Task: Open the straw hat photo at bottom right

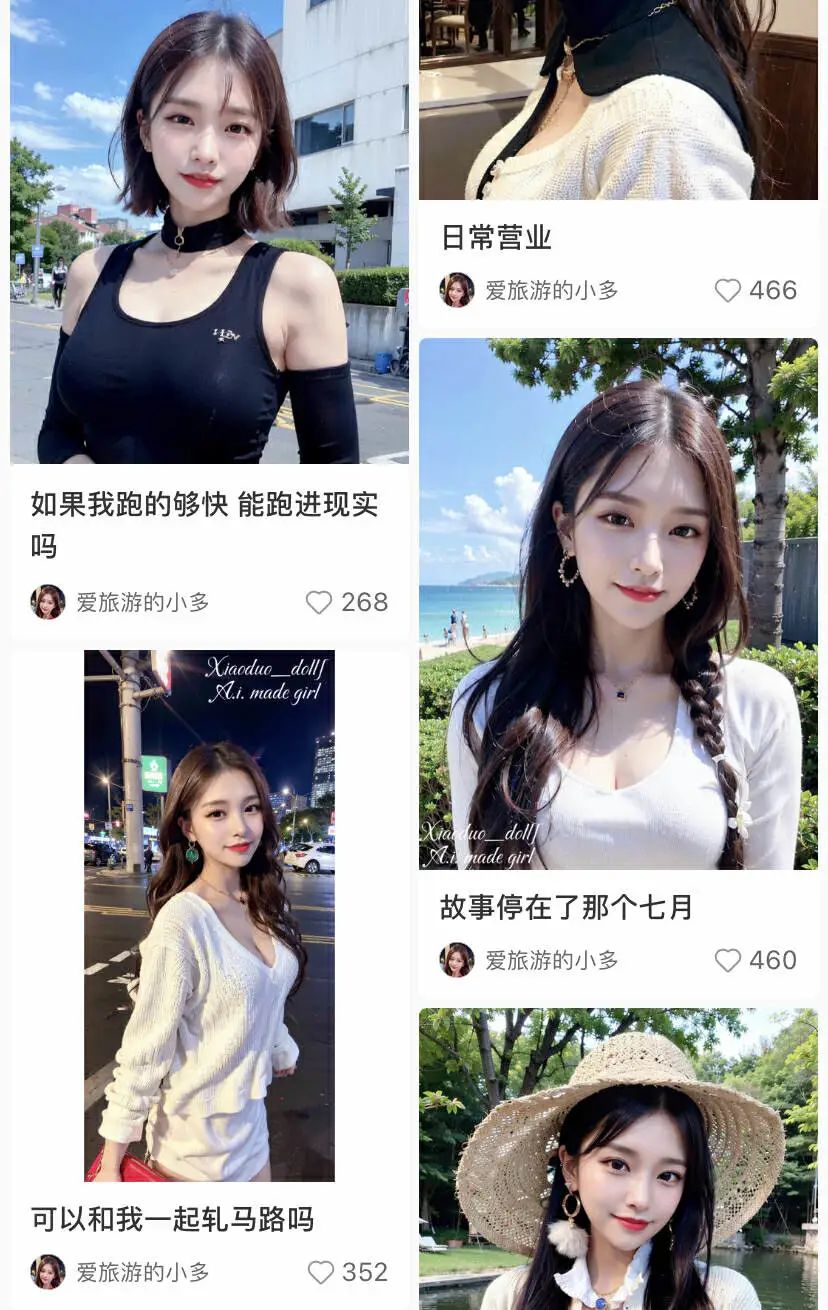Action: point(618,1160)
